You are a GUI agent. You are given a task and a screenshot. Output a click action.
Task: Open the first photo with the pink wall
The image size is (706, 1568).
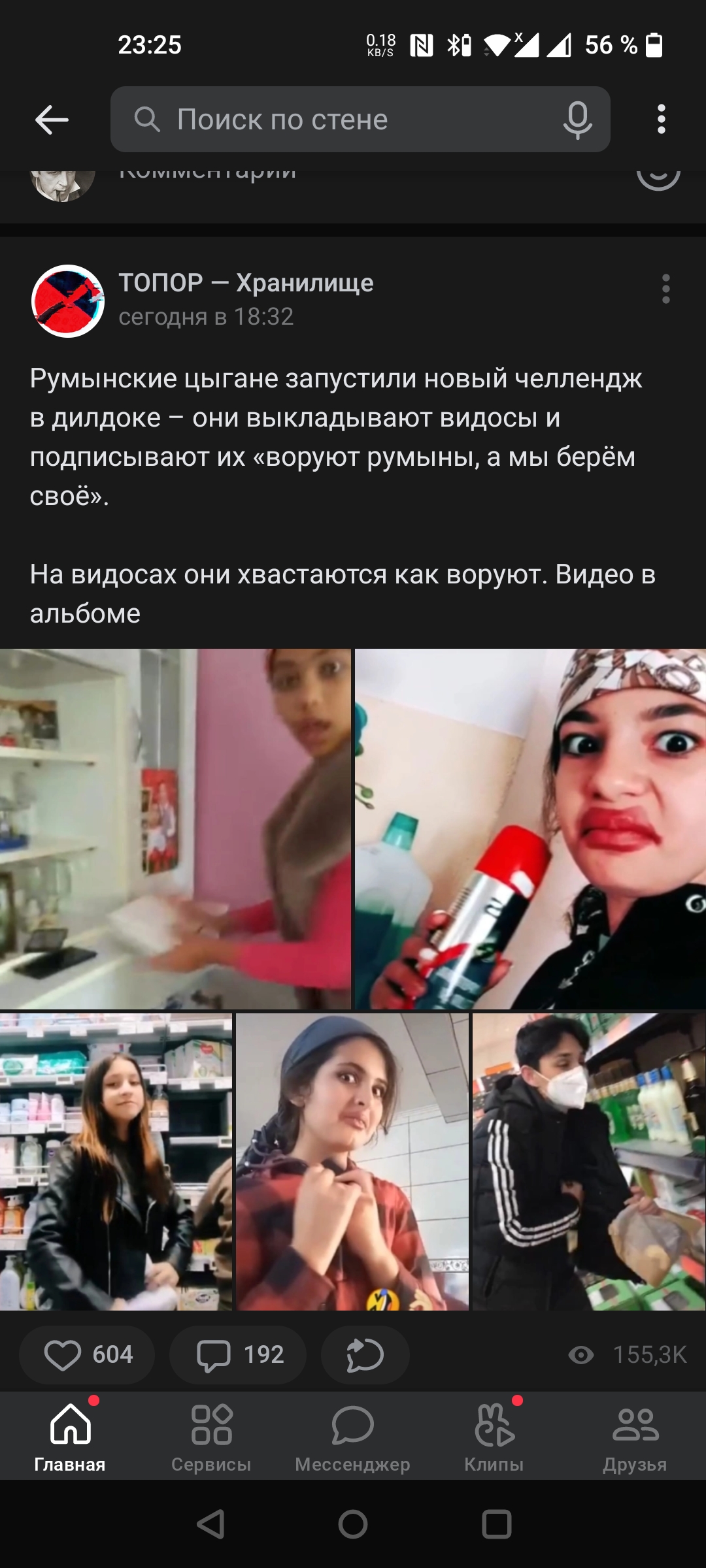point(175,828)
